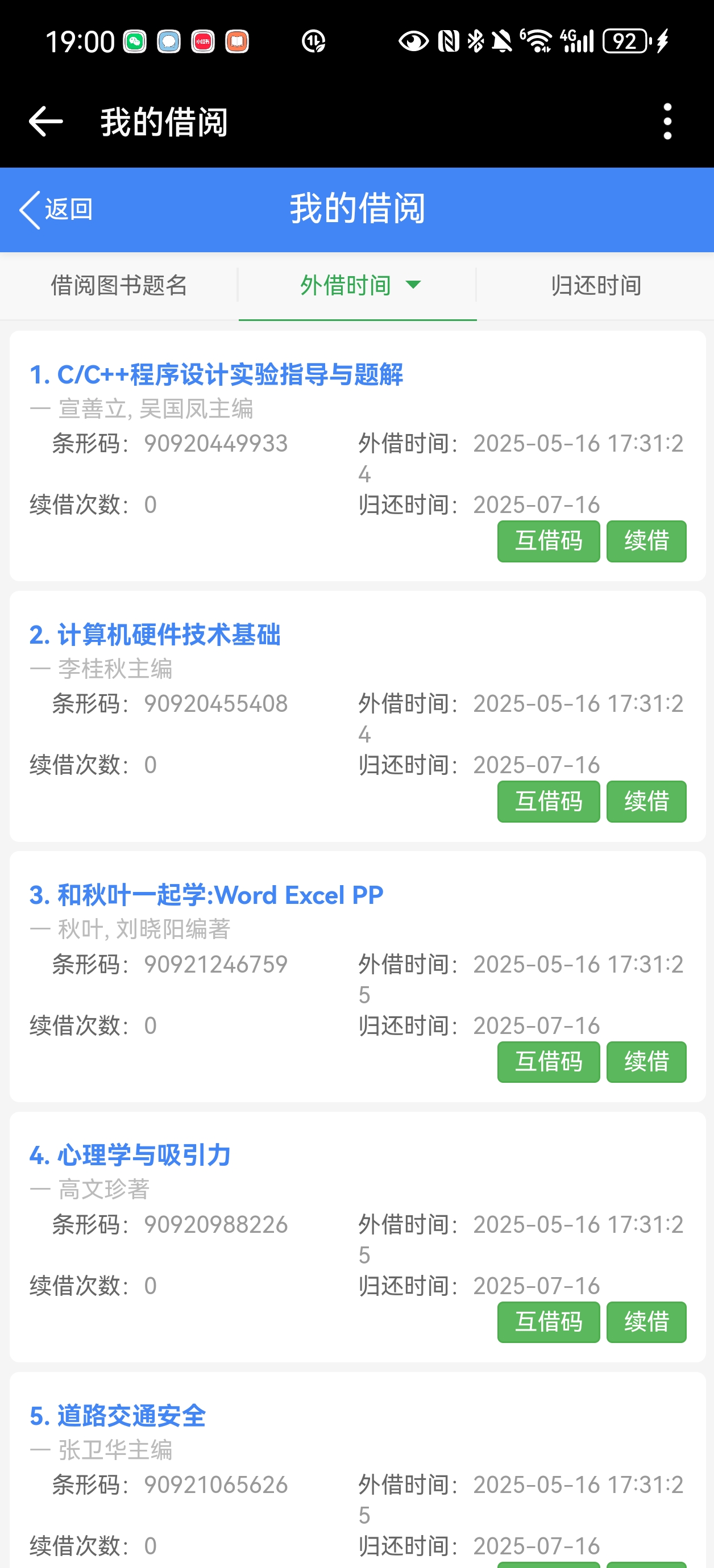Renew 和秋叶一起学 with 续借
714x1568 pixels.
click(x=646, y=1062)
